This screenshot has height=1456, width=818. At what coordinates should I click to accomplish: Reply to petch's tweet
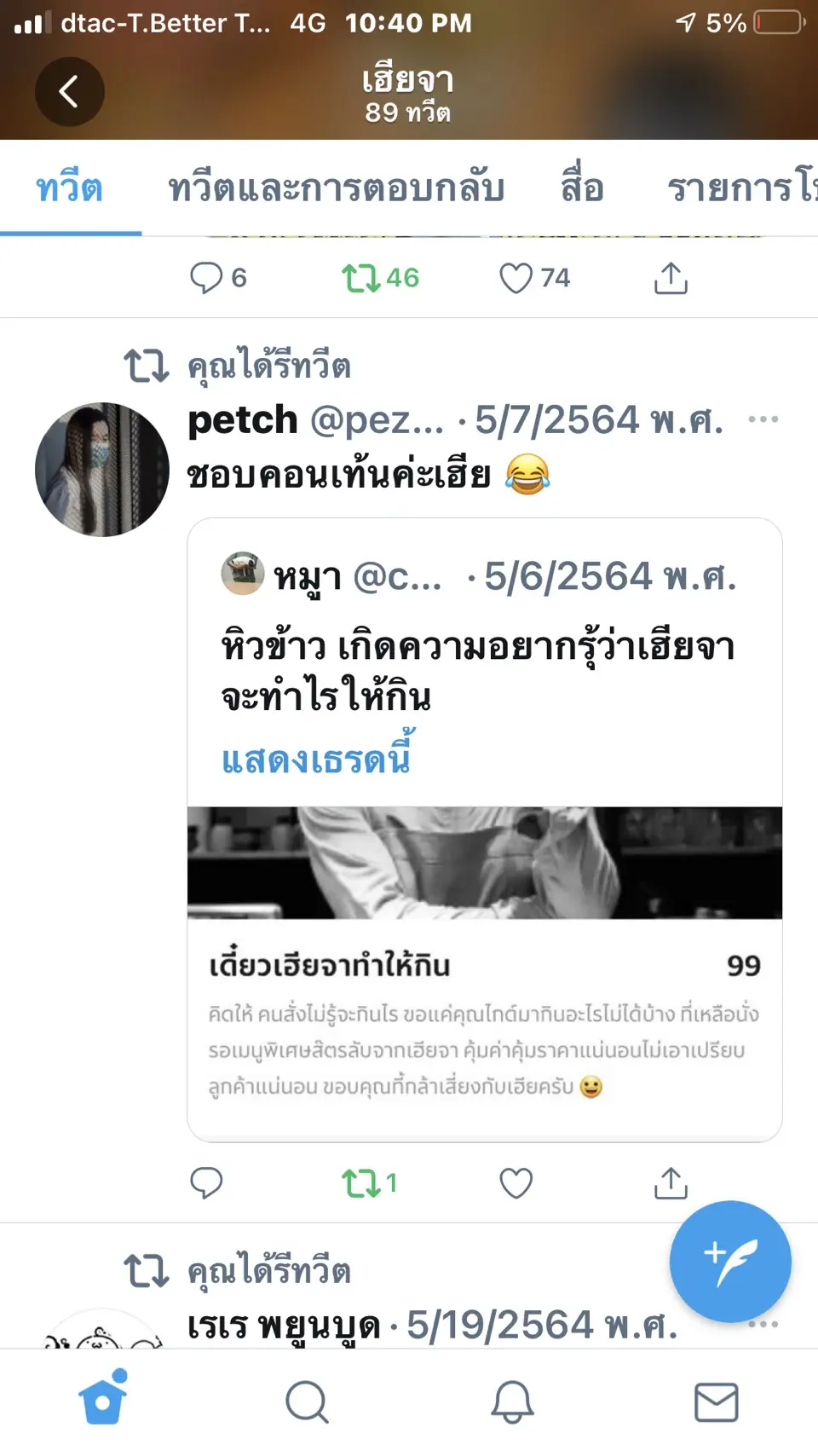[x=206, y=1183]
